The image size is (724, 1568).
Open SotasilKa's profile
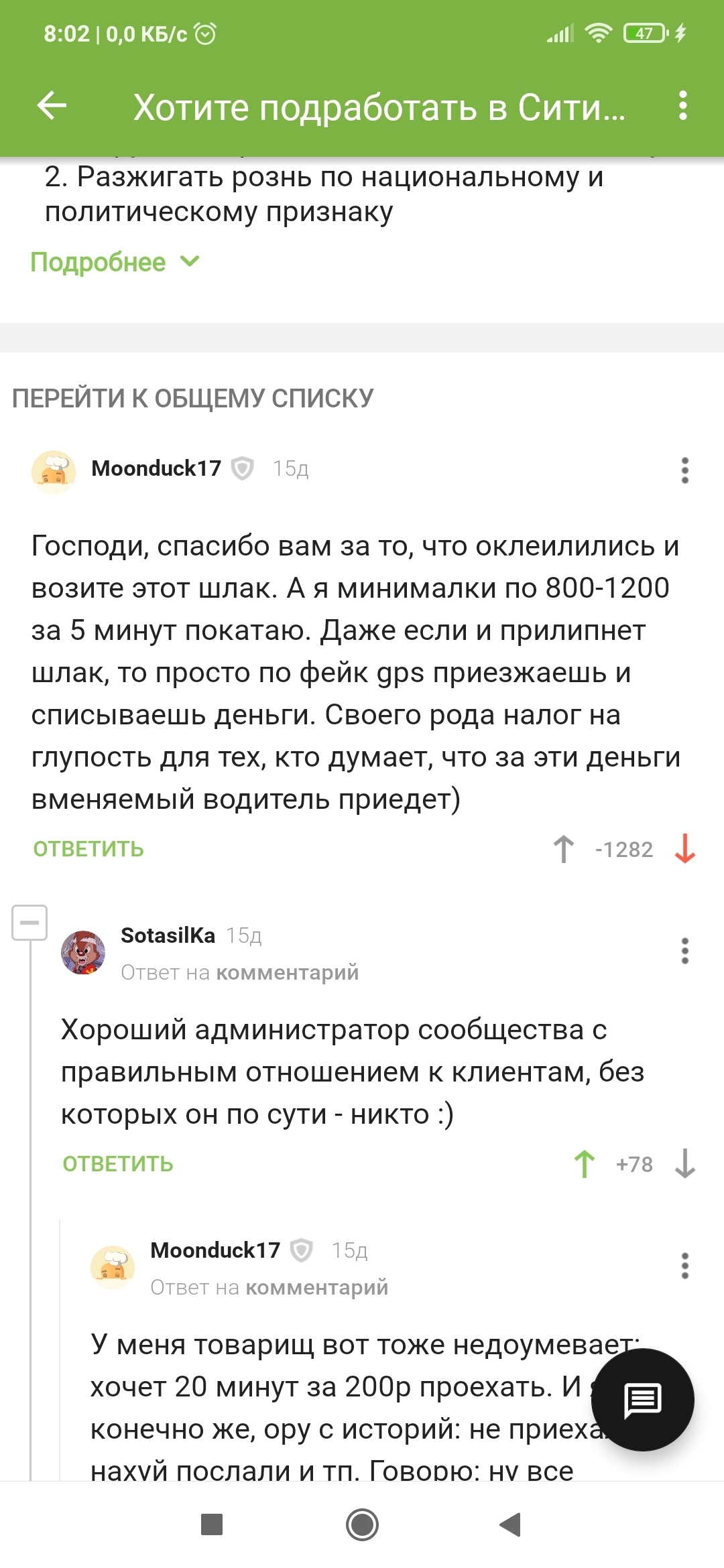point(168,935)
